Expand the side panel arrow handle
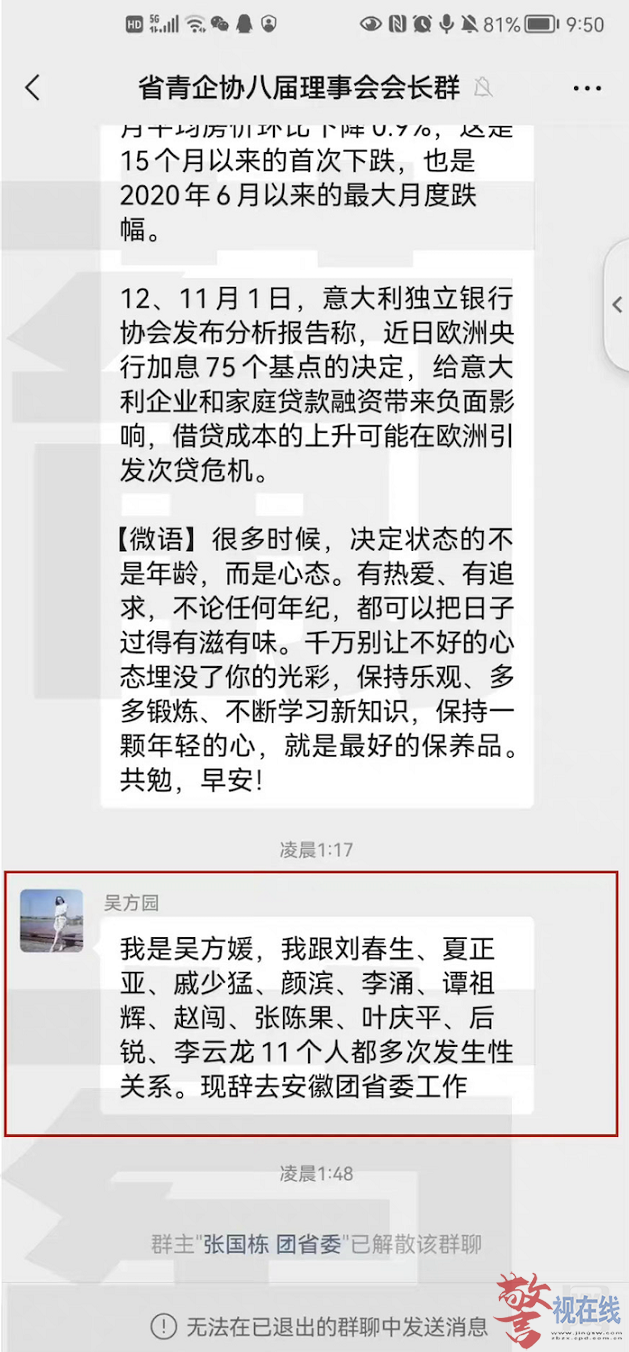 (618, 305)
